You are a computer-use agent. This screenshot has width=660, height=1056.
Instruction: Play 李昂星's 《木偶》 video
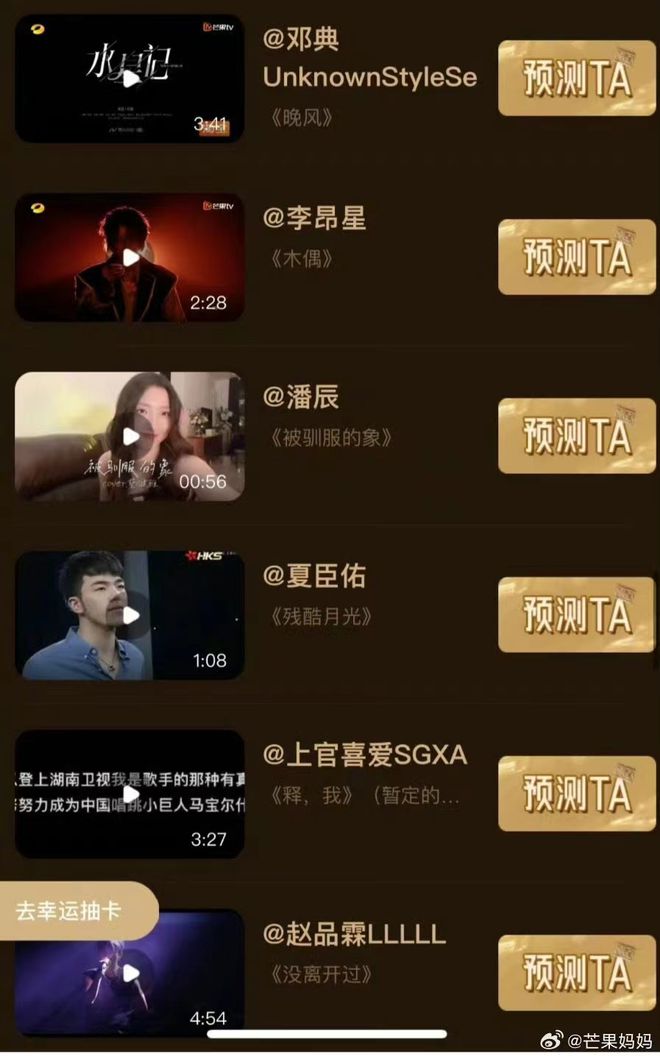[x=131, y=258]
